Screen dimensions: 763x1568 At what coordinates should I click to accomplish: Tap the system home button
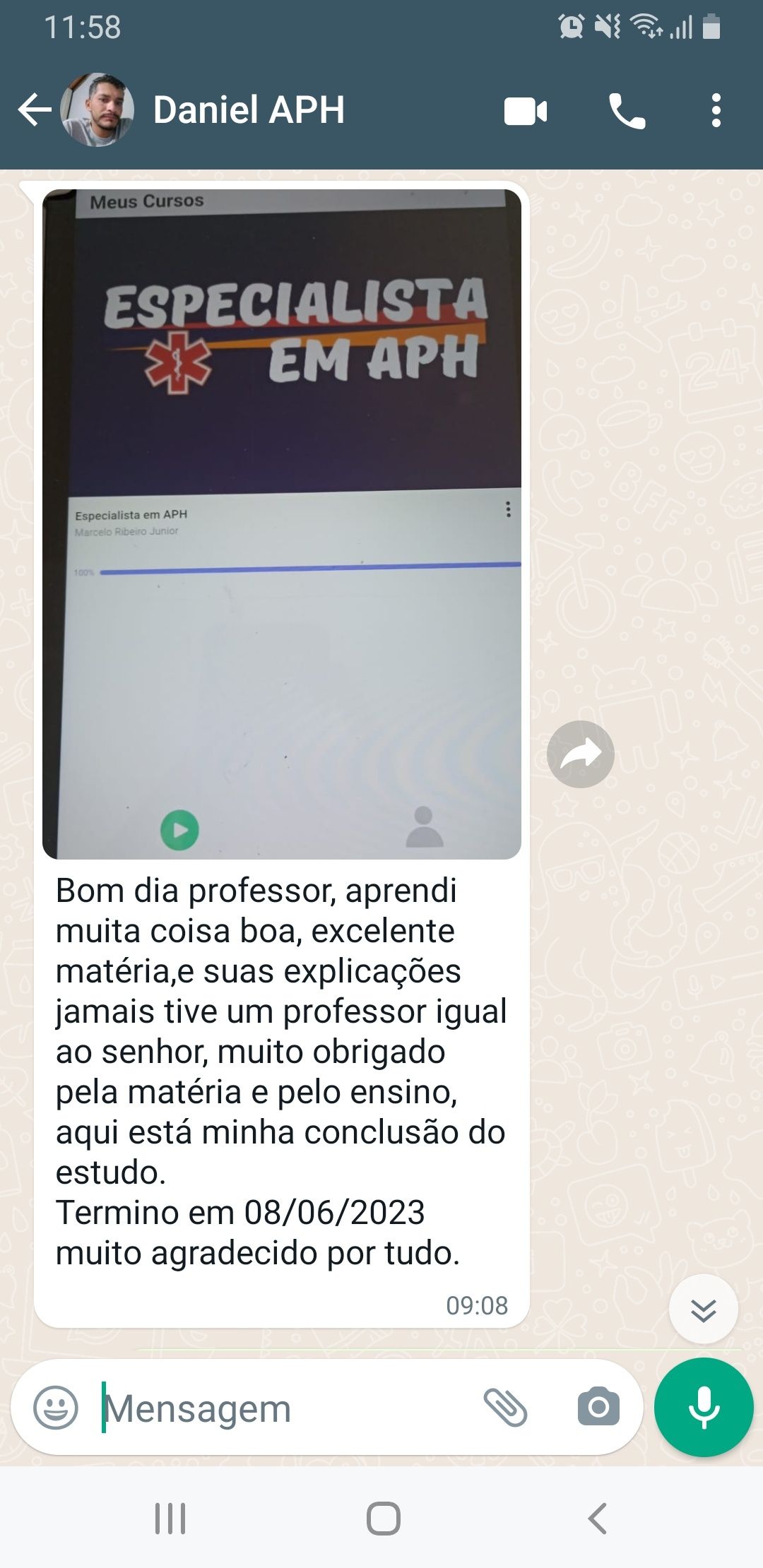coord(383,1519)
